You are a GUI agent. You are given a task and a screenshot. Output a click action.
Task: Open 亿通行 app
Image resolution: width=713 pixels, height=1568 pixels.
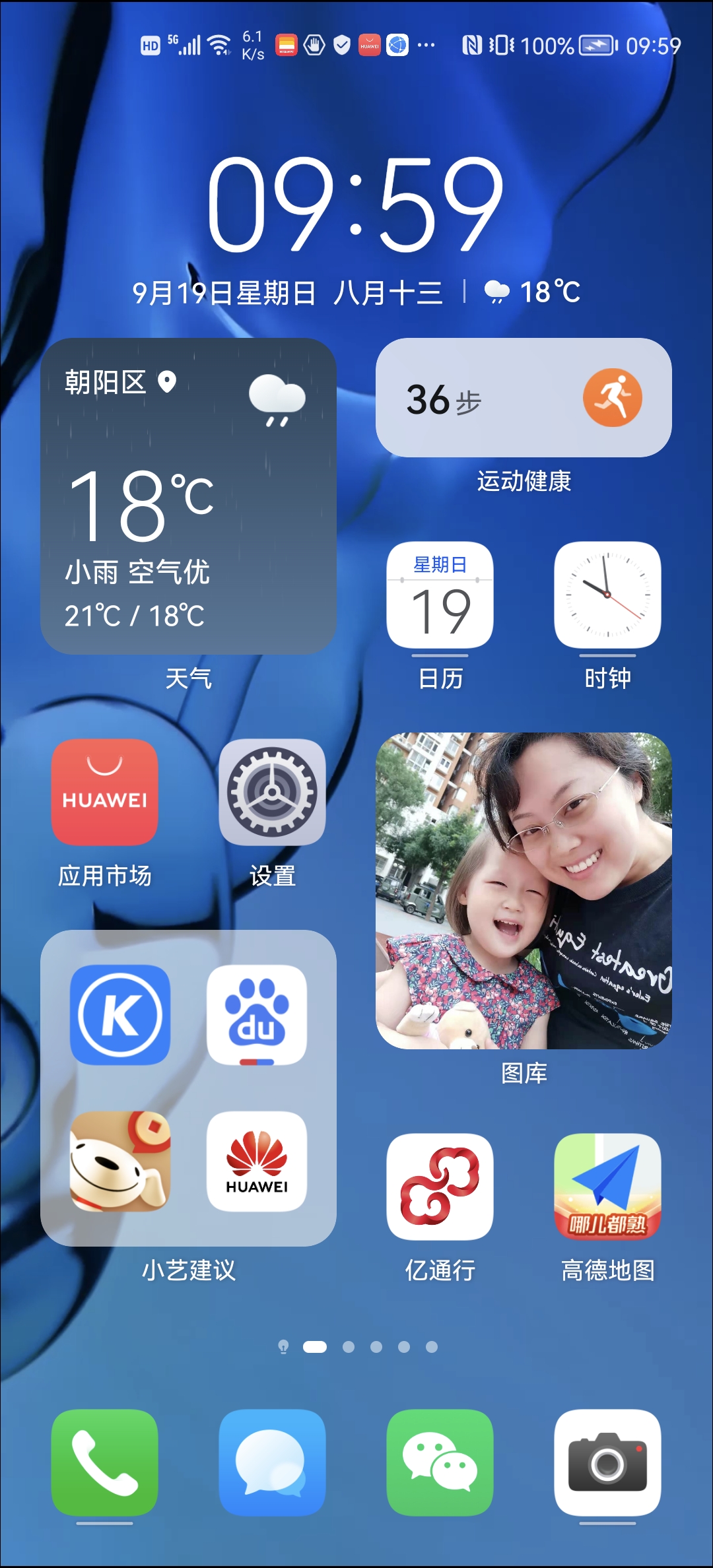point(440,1187)
